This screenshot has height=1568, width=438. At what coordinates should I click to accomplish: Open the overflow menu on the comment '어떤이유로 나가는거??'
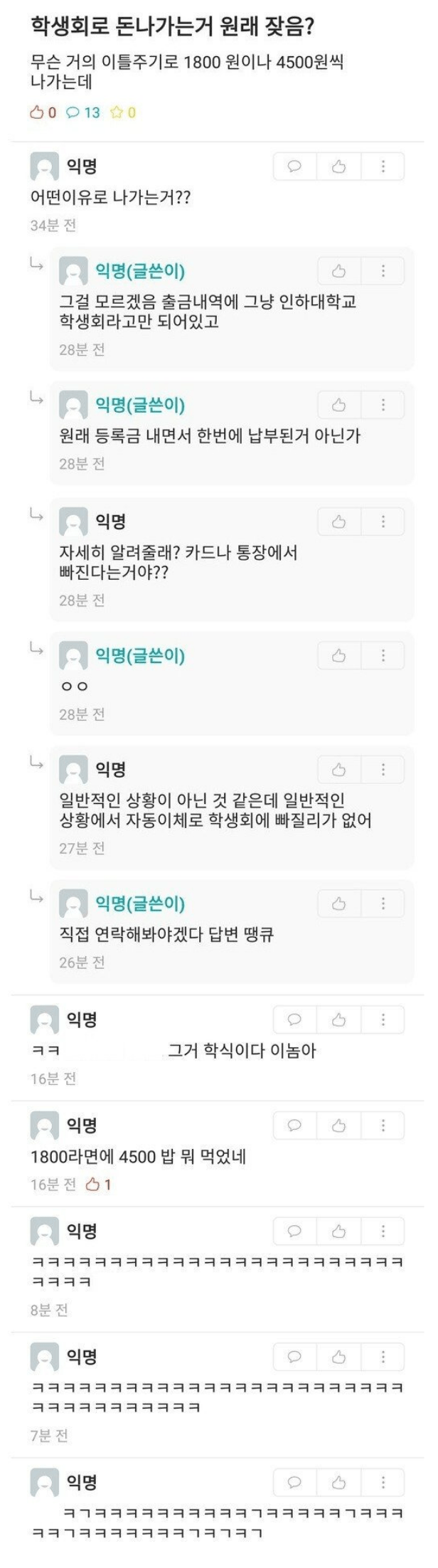pos(383,166)
